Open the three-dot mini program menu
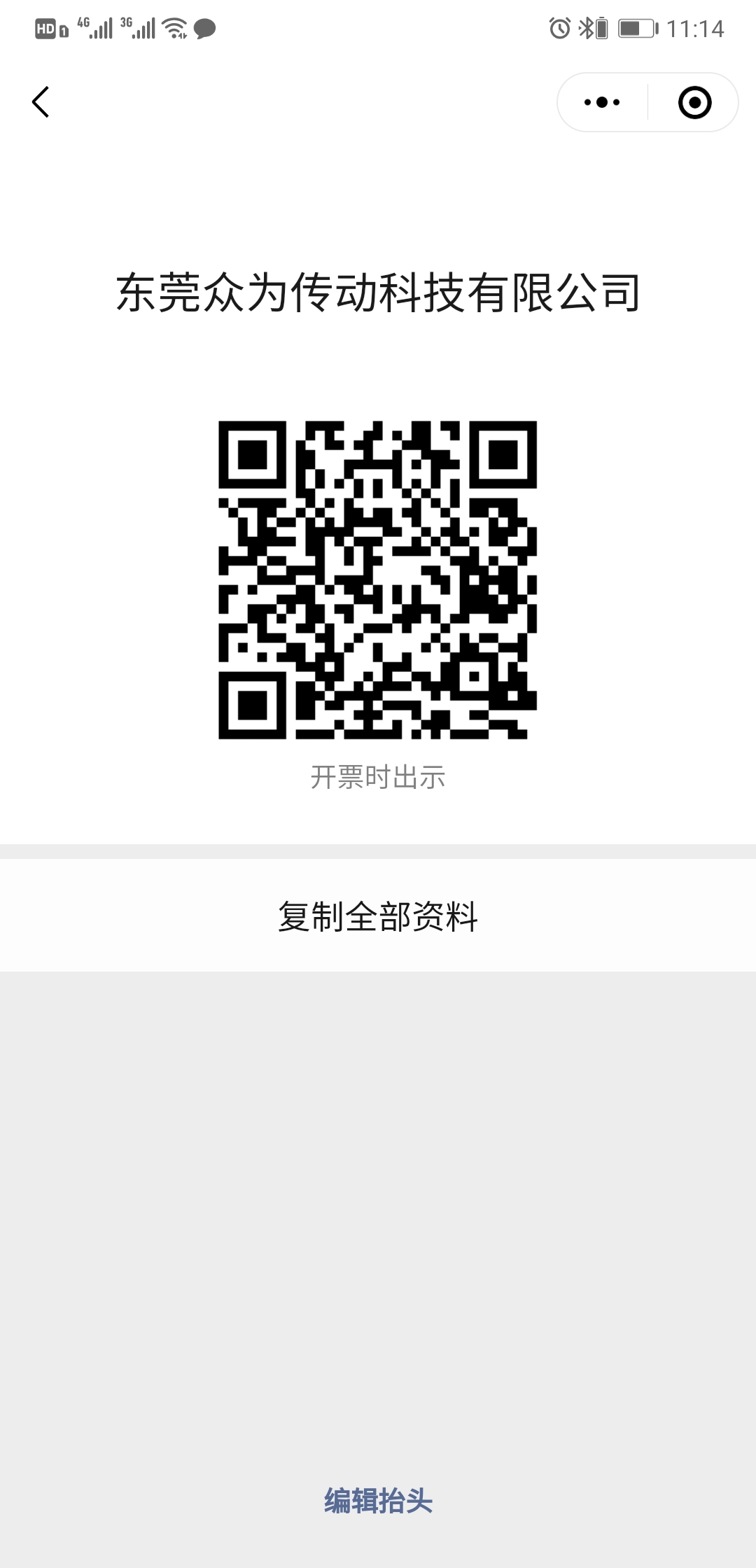 602,102
